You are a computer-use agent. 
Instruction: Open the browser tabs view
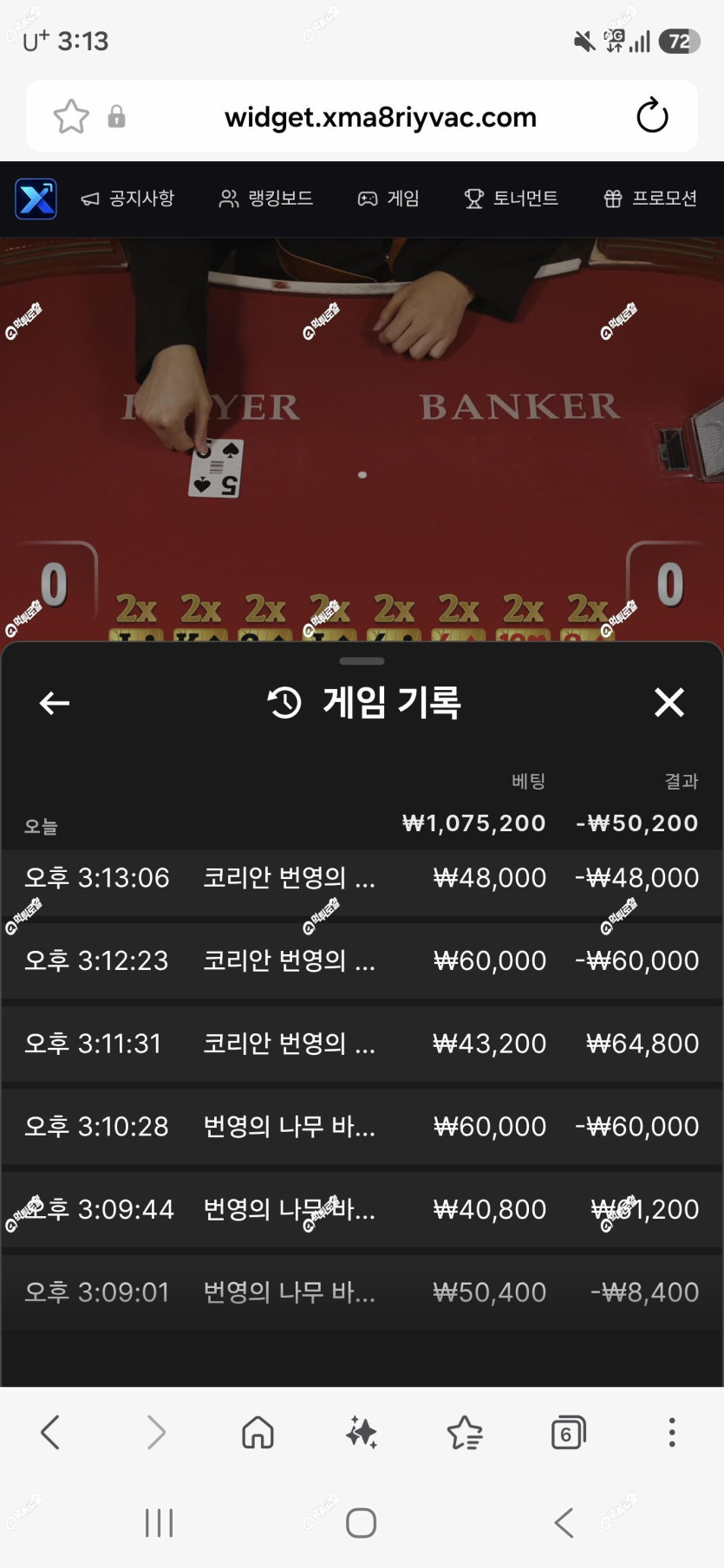(568, 1433)
